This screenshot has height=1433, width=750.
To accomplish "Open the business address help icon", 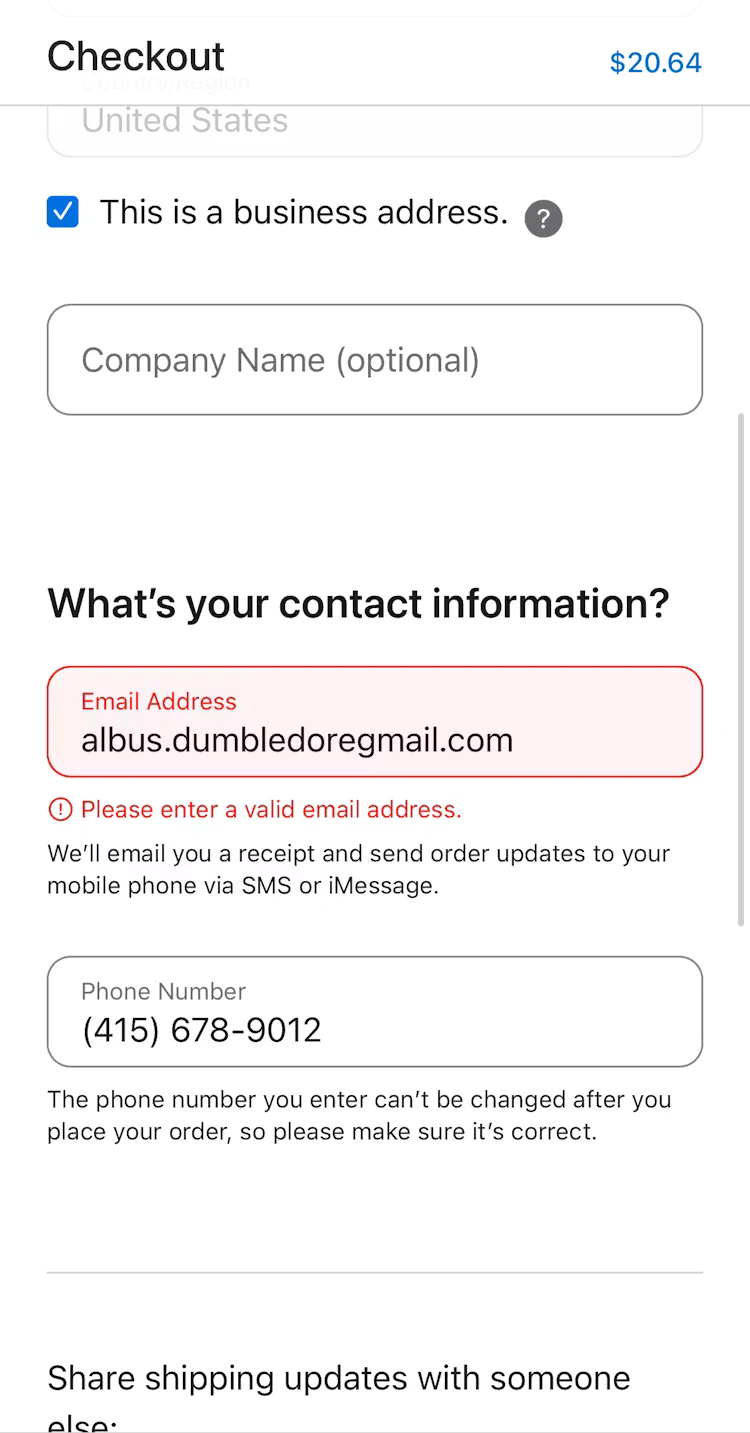I will point(544,218).
